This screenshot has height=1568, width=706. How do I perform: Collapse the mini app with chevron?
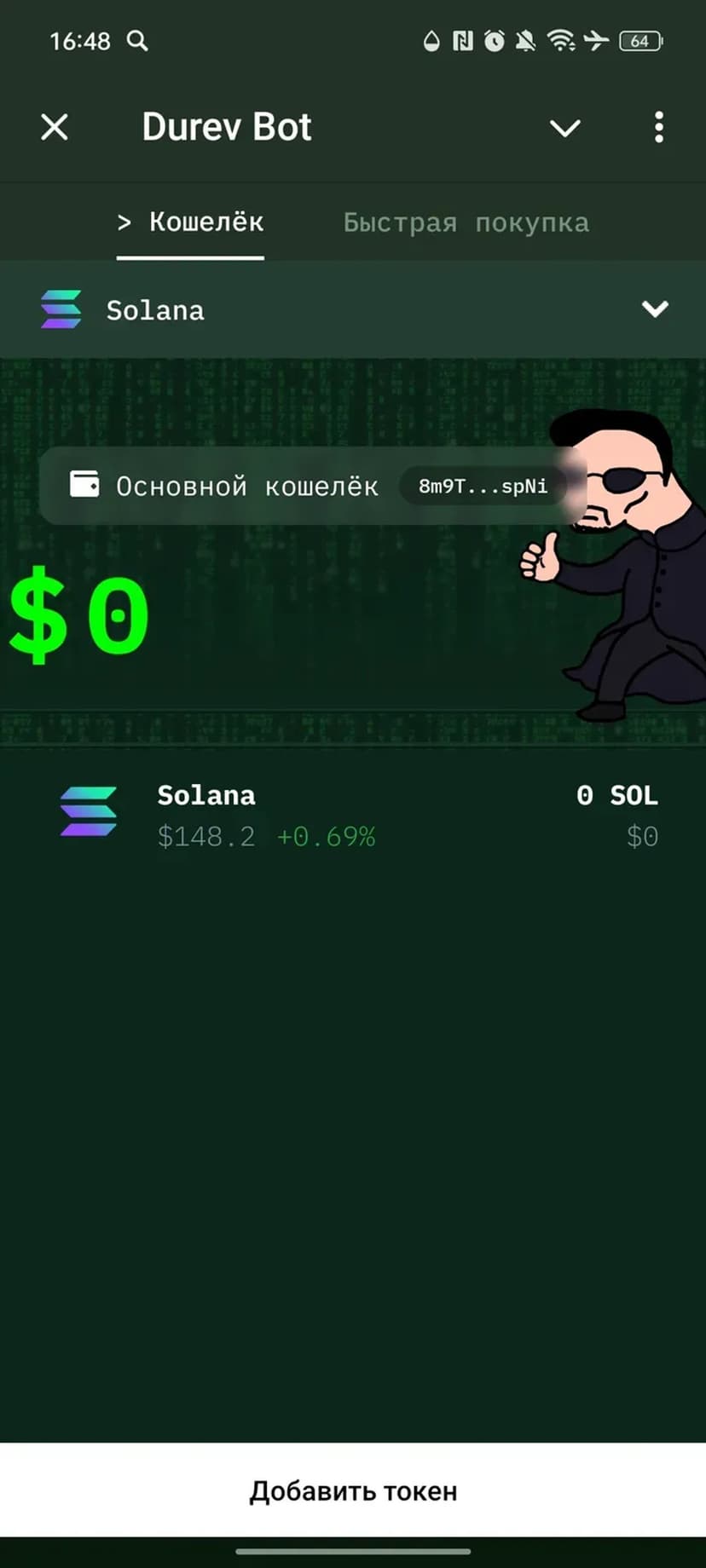click(564, 128)
